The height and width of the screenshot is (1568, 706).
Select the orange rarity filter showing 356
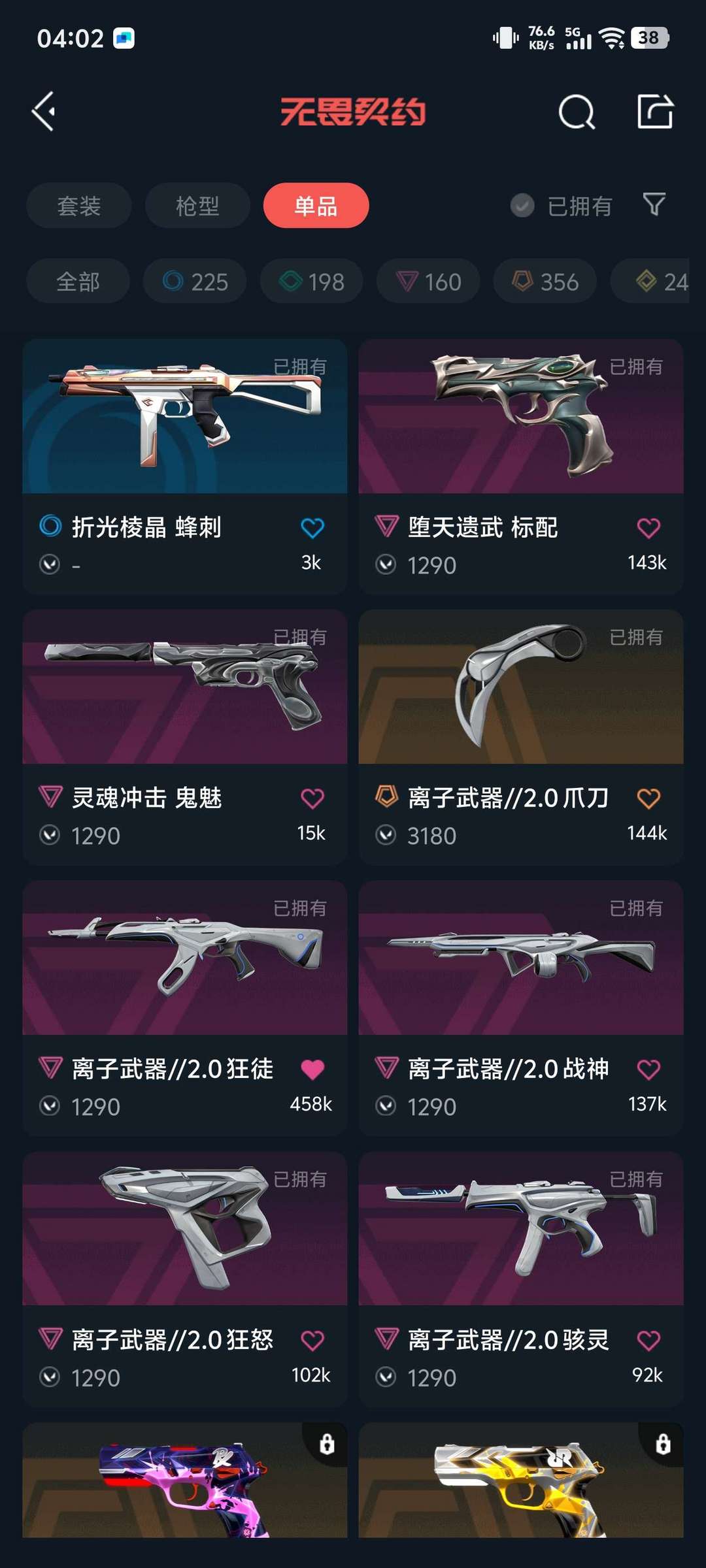click(x=545, y=282)
